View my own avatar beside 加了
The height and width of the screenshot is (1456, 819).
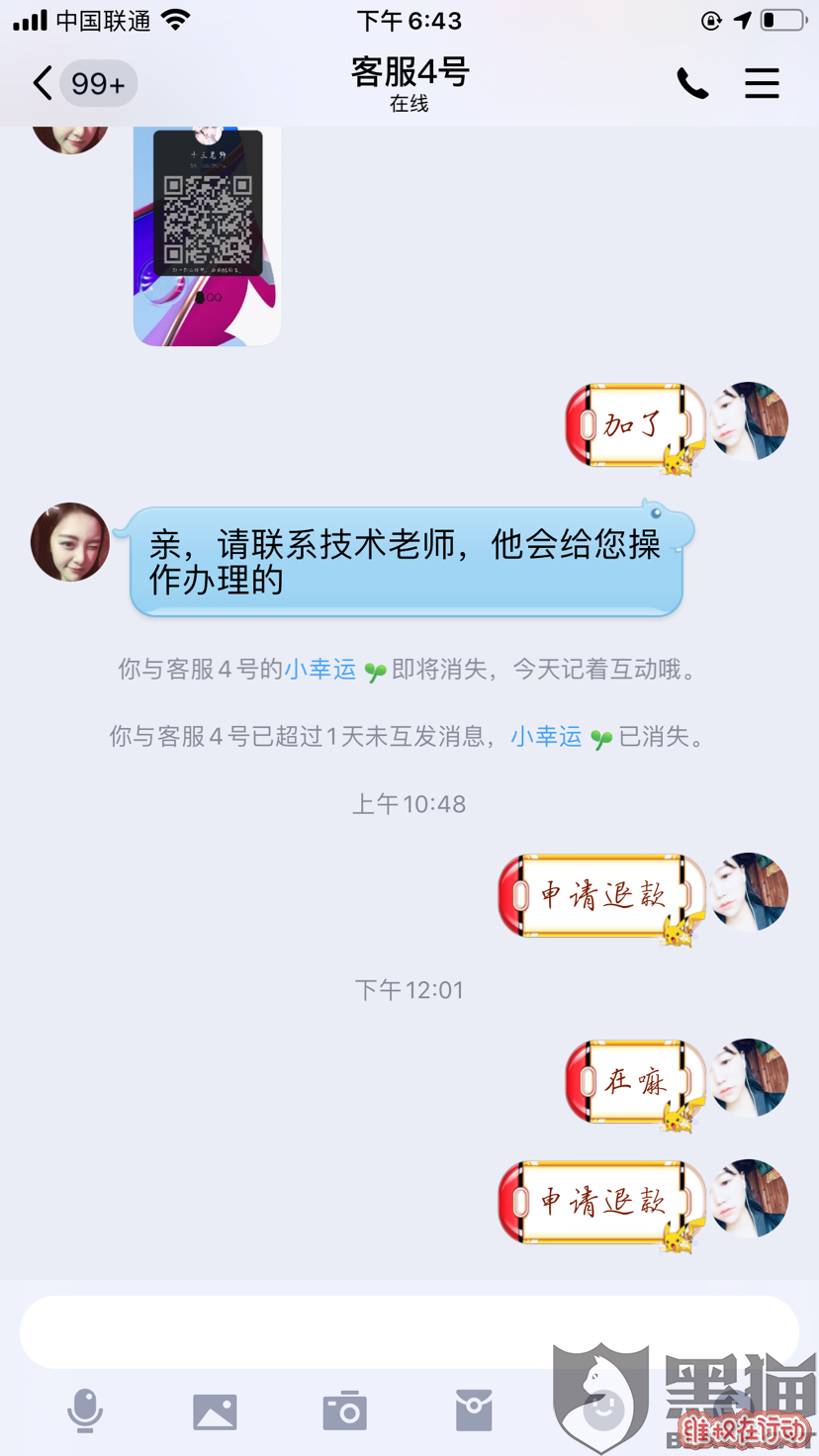tap(750, 421)
